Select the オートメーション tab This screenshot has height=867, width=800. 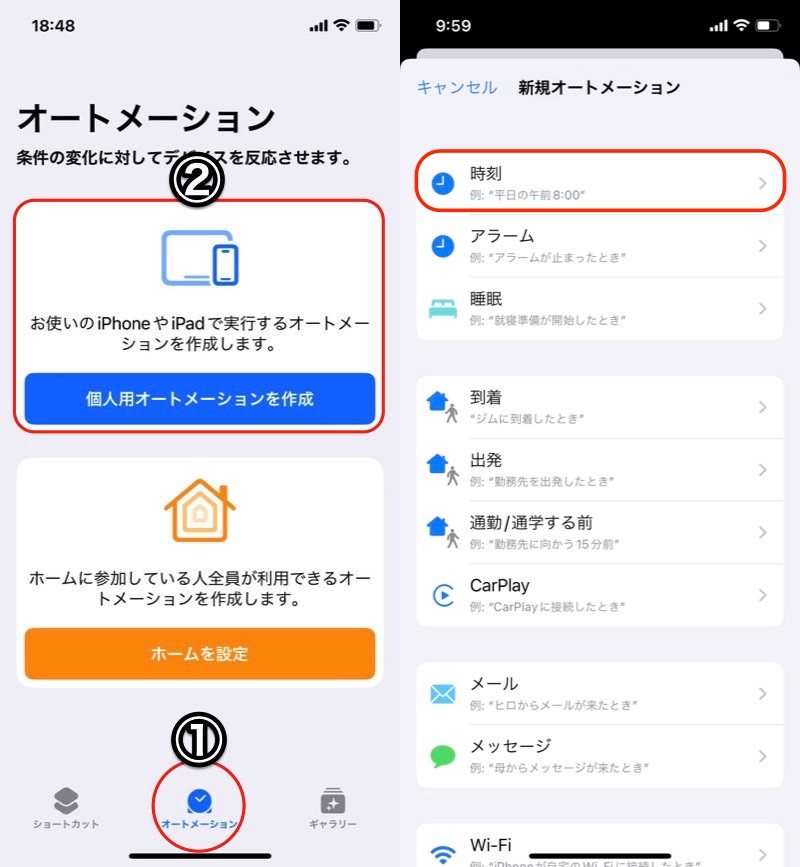[x=200, y=808]
